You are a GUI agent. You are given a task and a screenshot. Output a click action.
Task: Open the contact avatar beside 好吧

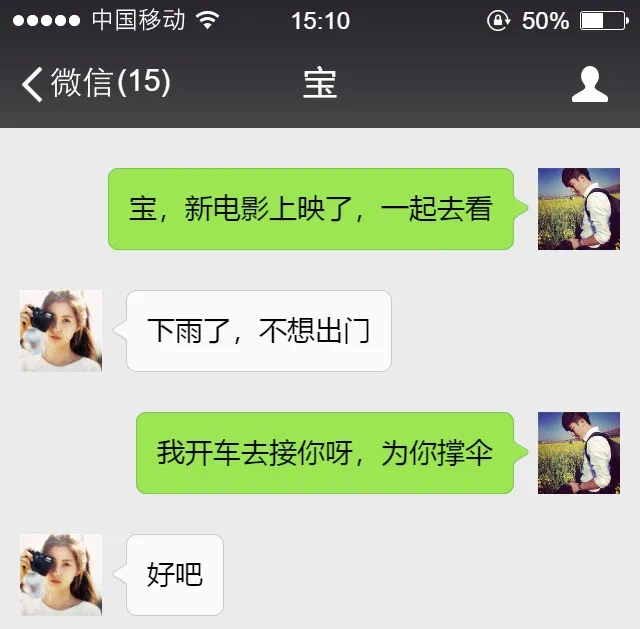[61, 575]
